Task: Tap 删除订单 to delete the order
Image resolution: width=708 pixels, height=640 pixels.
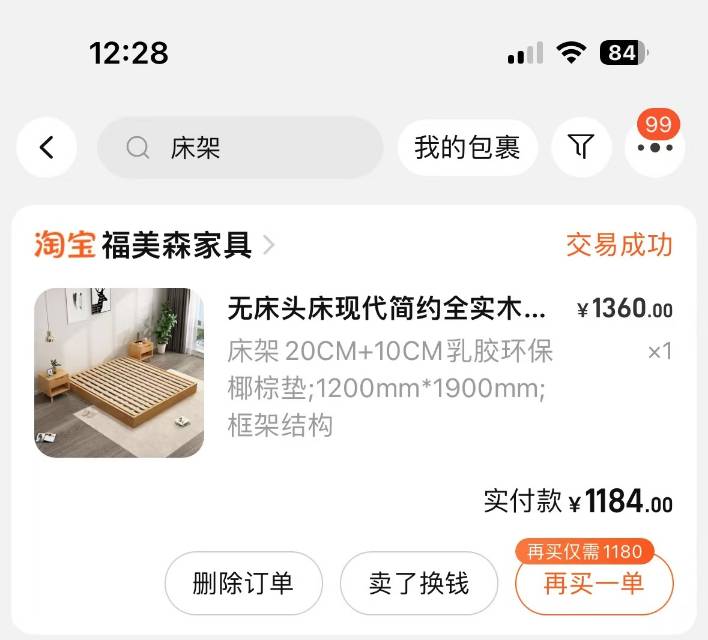Action: [243, 583]
